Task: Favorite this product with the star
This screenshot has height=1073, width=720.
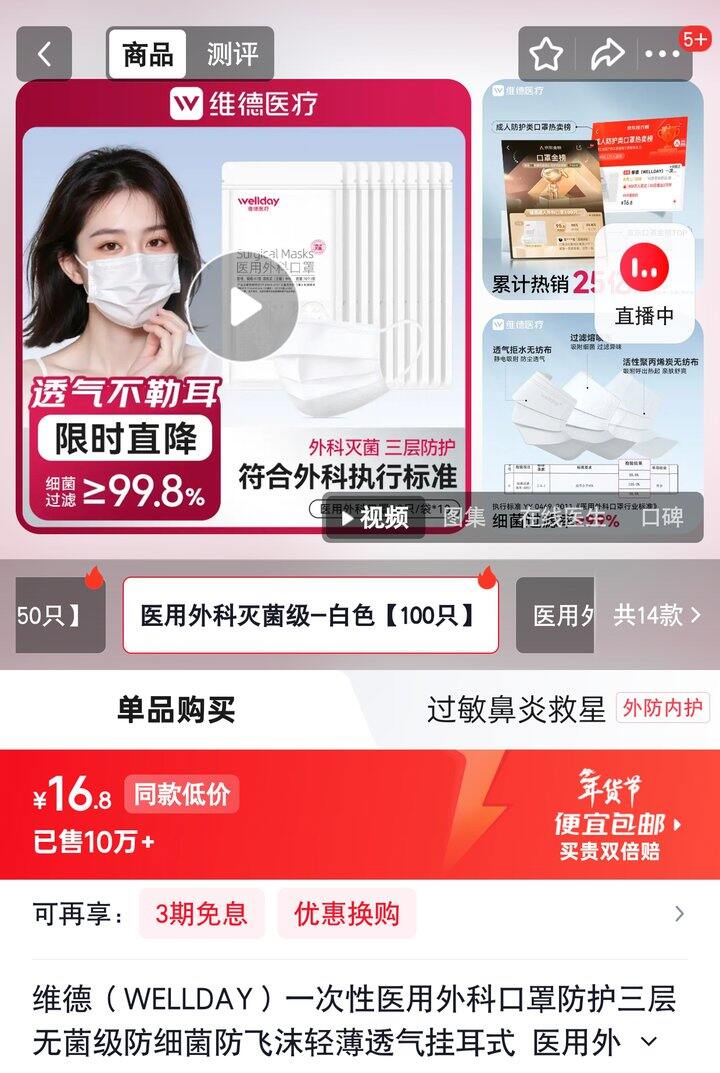Action: [x=546, y=54]
